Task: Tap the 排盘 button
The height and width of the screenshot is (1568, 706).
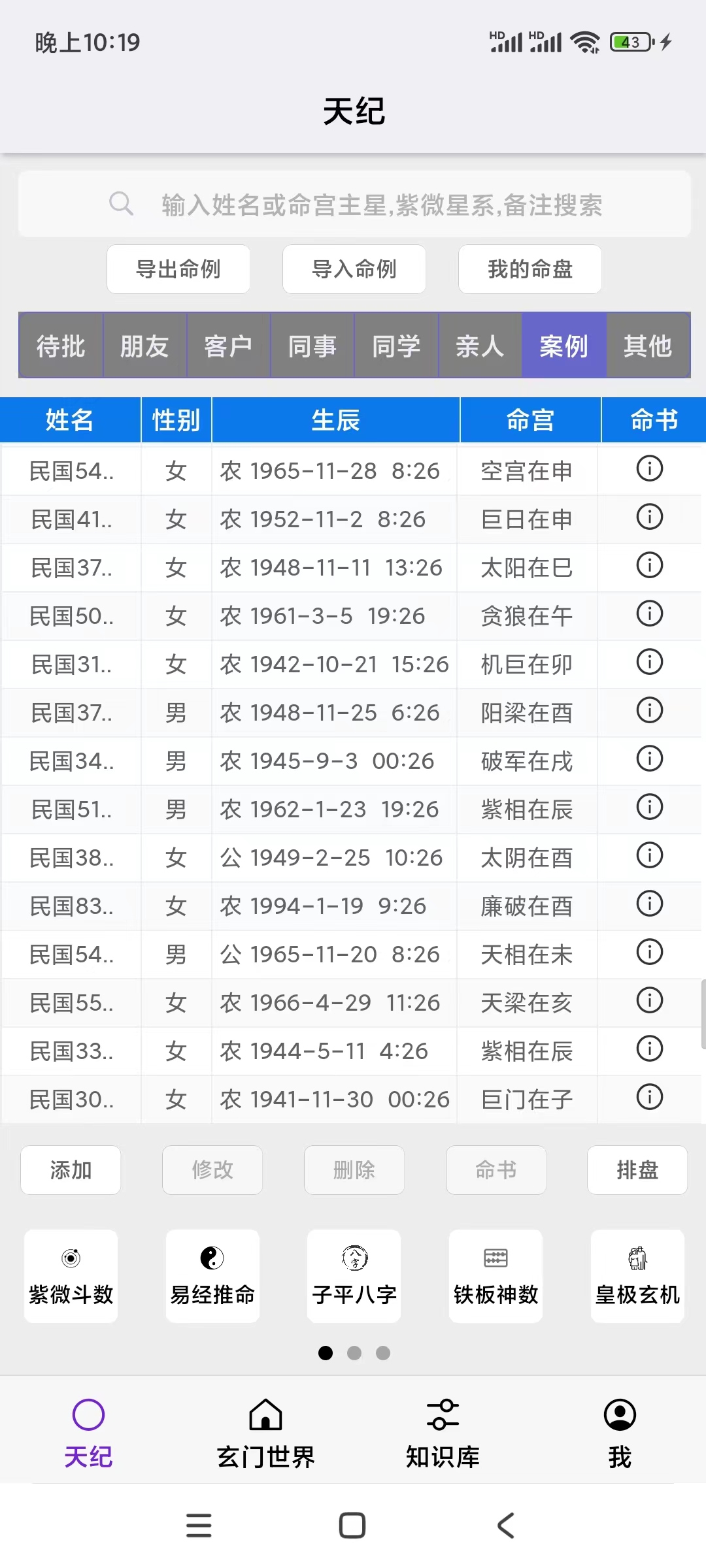Action: click(x=637, y=1170)
